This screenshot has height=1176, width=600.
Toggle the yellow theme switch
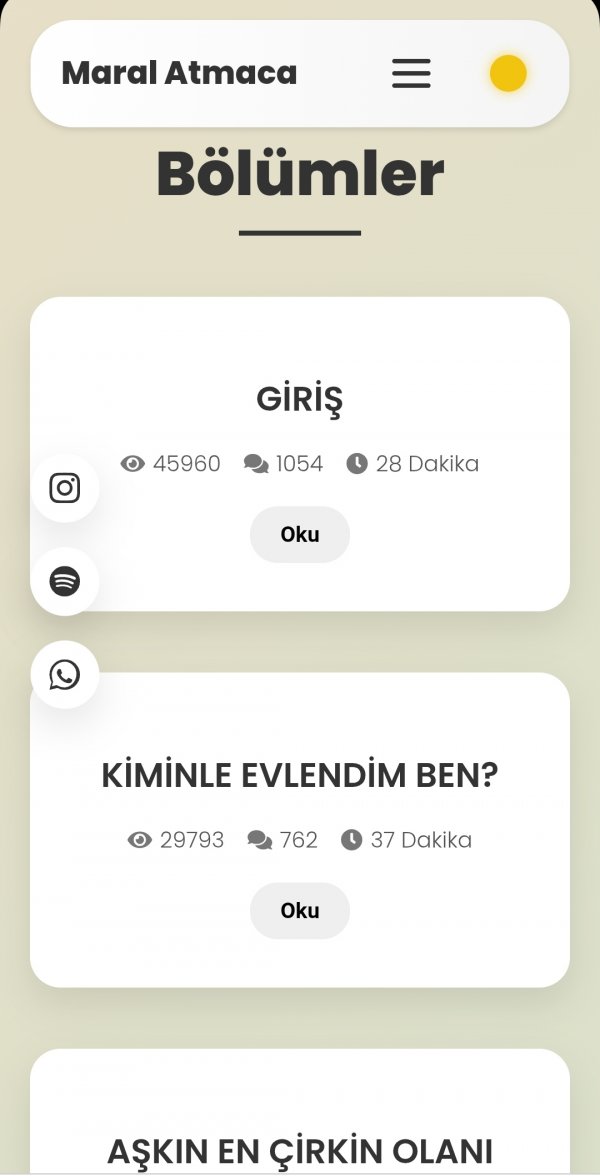(x=508, y=74)
